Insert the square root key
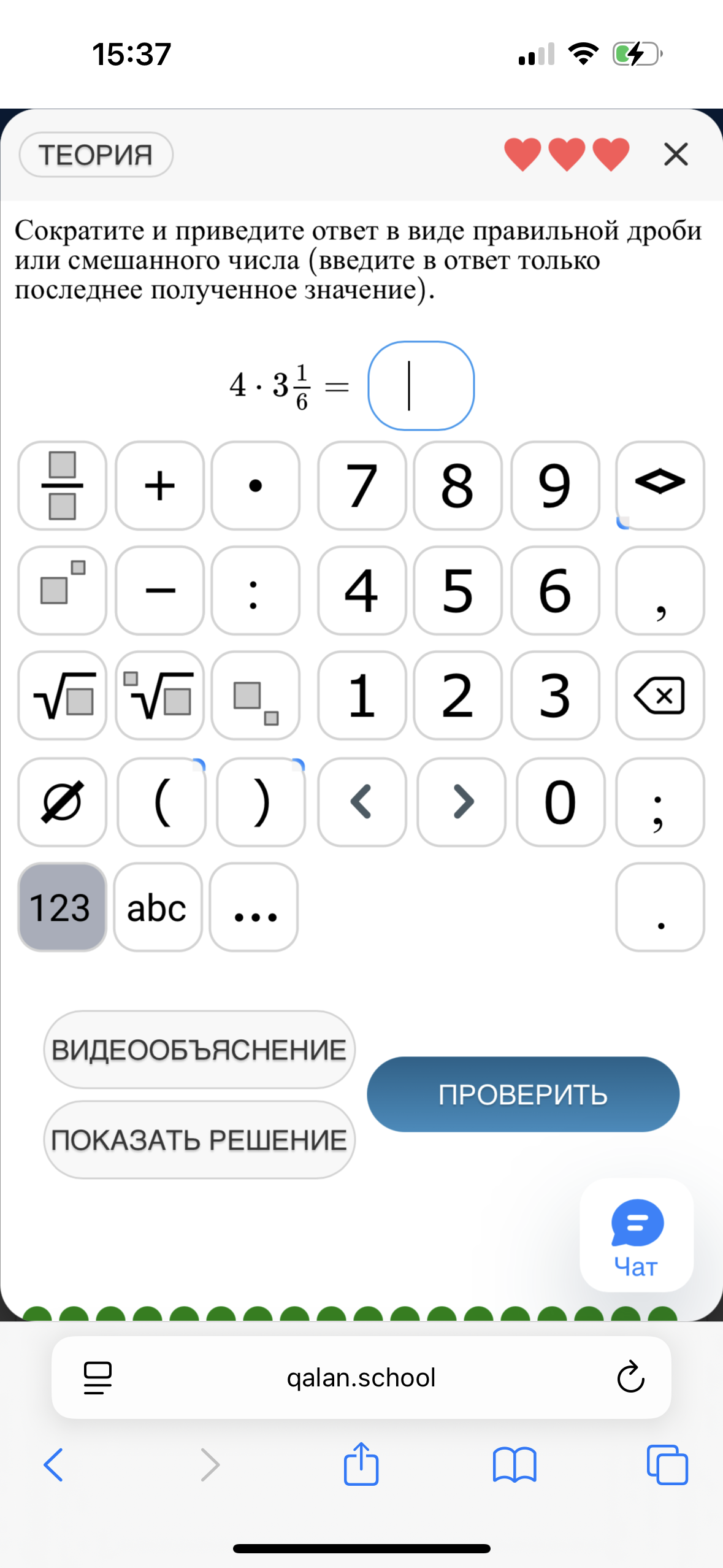Image resolution: width=723 pixels, height=1568 pixels. (62, 695)
